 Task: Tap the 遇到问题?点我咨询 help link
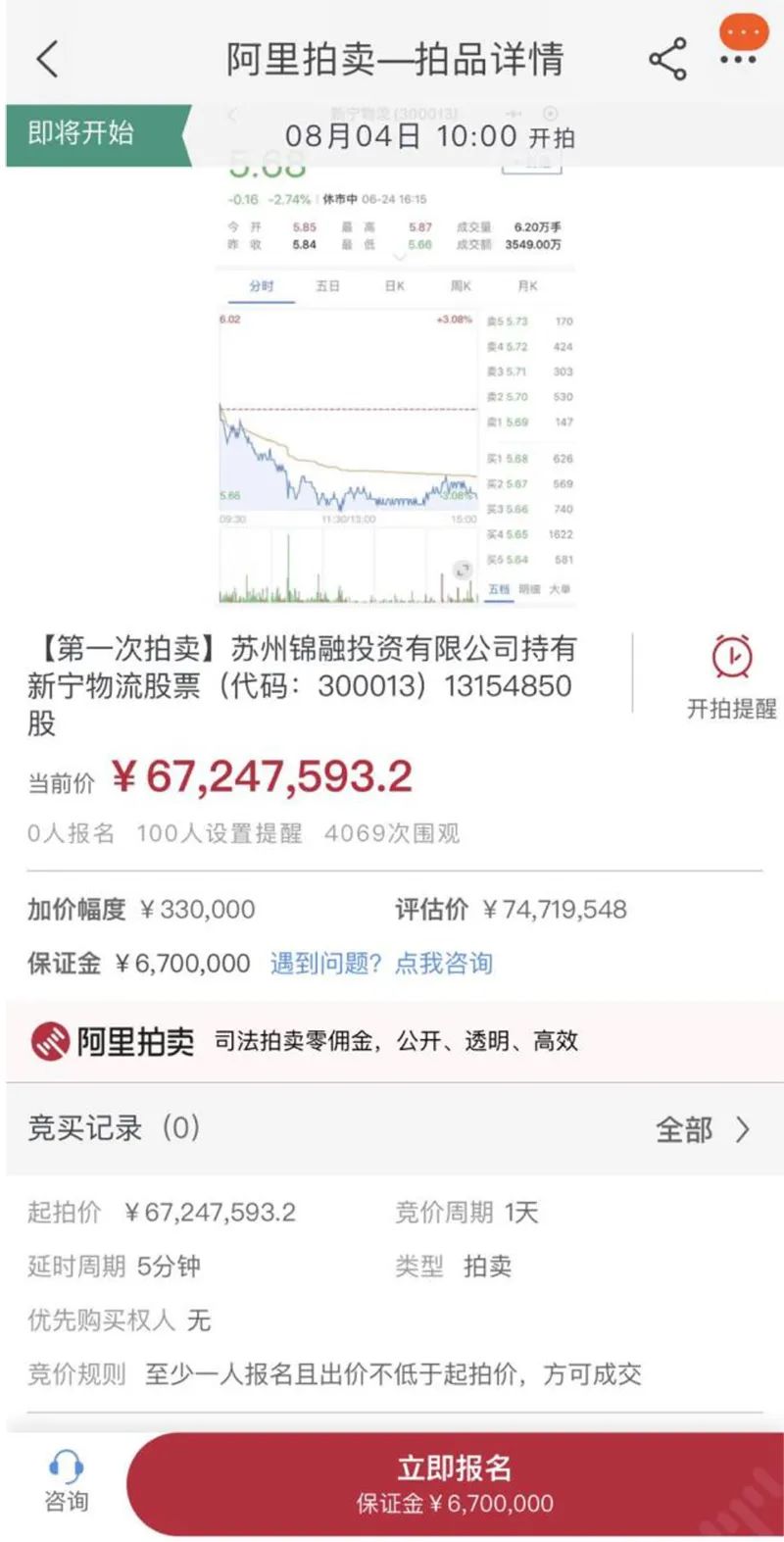tap(381, 964)
